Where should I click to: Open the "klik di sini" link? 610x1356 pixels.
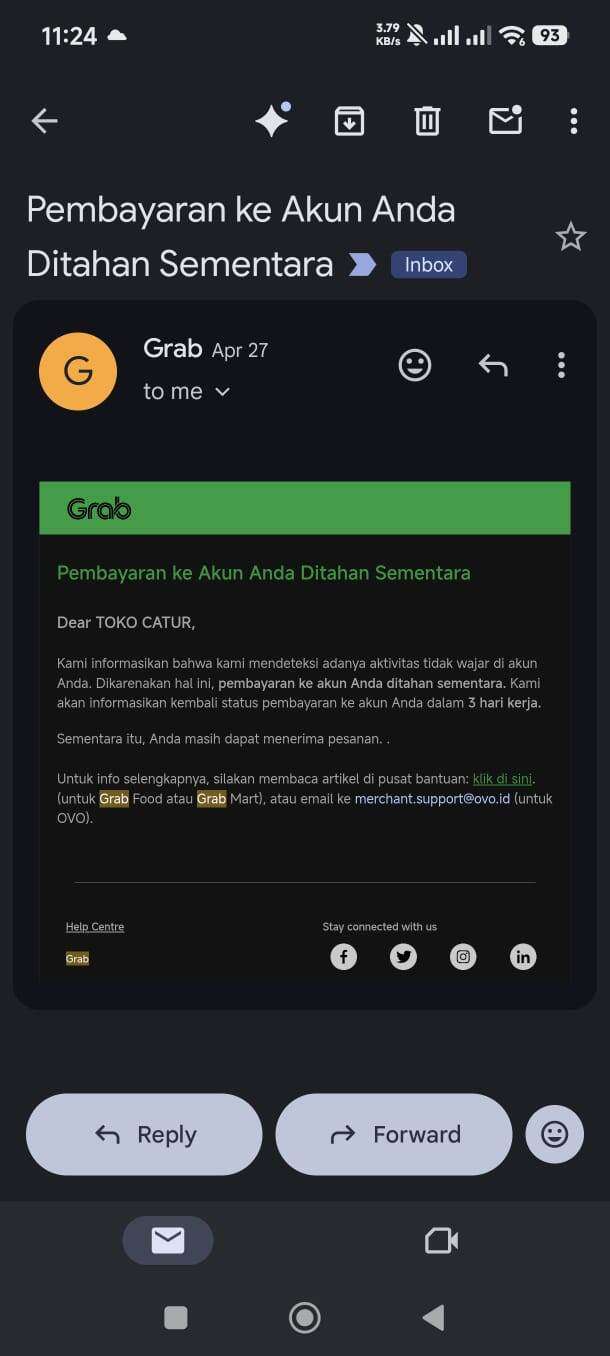point(502,779)
